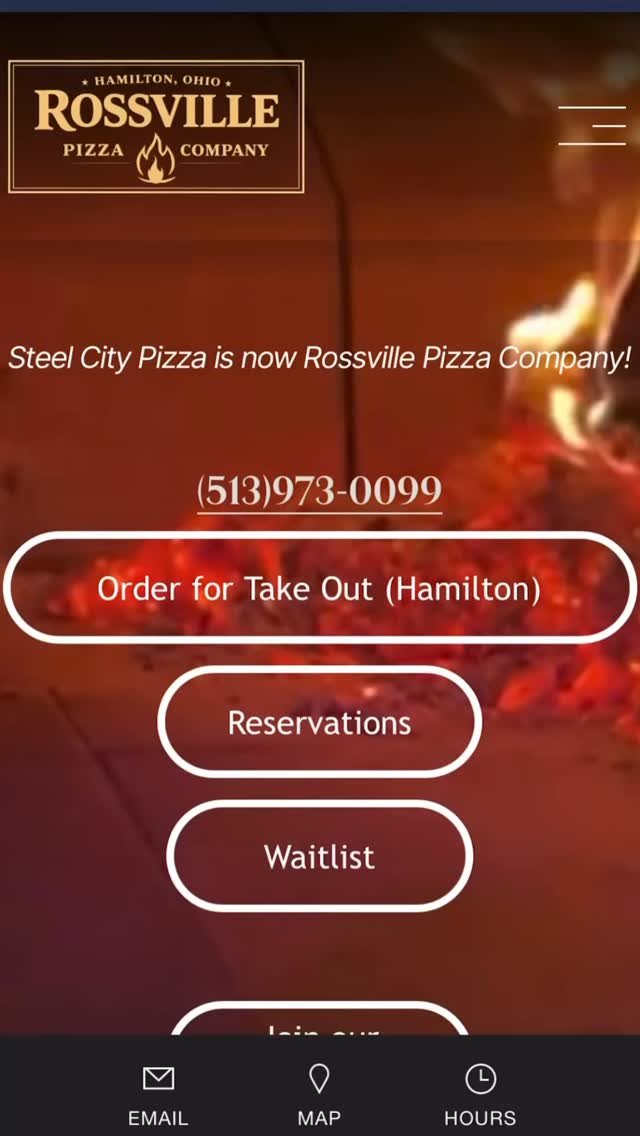Check the restaurant Hours
This screenshot has height=1136, width=640.
click(480, 1094)
